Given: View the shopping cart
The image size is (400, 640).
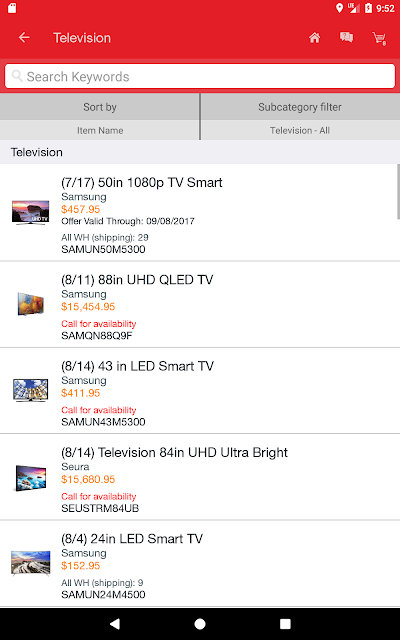Looking at the screenshot, I should tap(379, 38).
